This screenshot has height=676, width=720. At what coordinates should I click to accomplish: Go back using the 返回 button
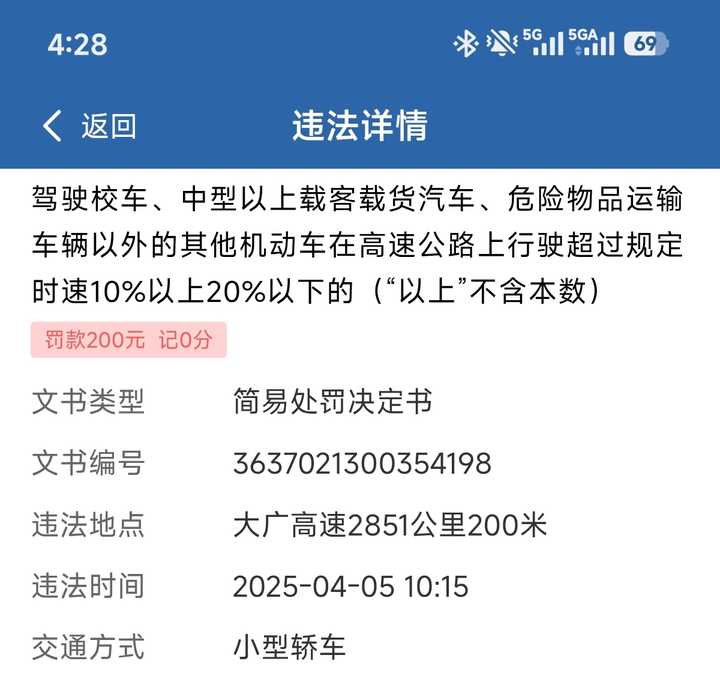tap(90, 126)
